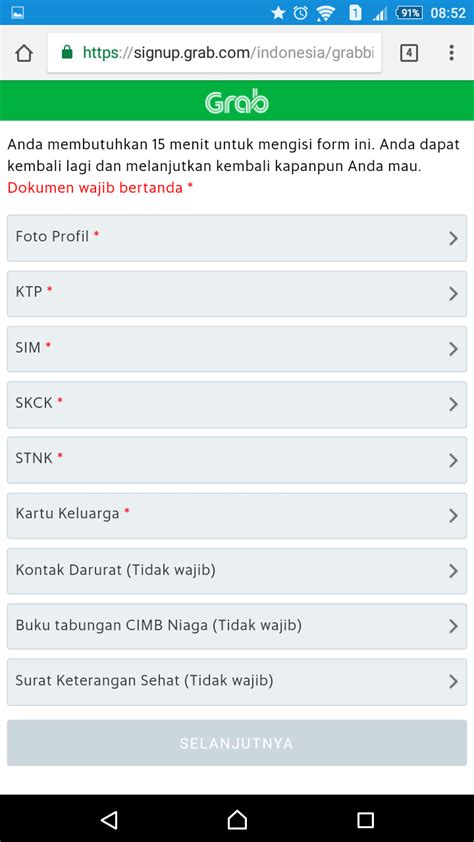Open the Foto Profil section
474x842 pixels.
[237, 238]
